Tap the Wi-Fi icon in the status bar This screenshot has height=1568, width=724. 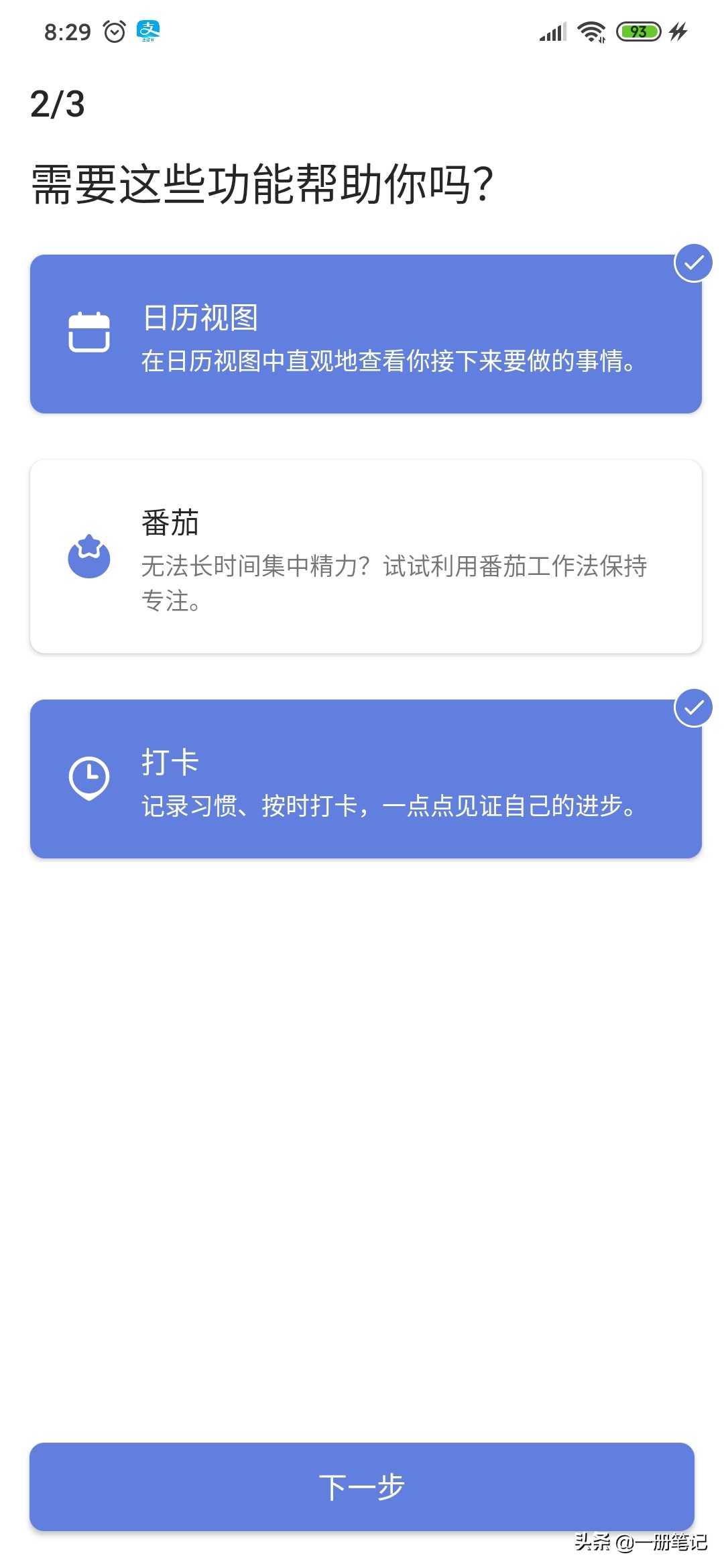(590, 31)
